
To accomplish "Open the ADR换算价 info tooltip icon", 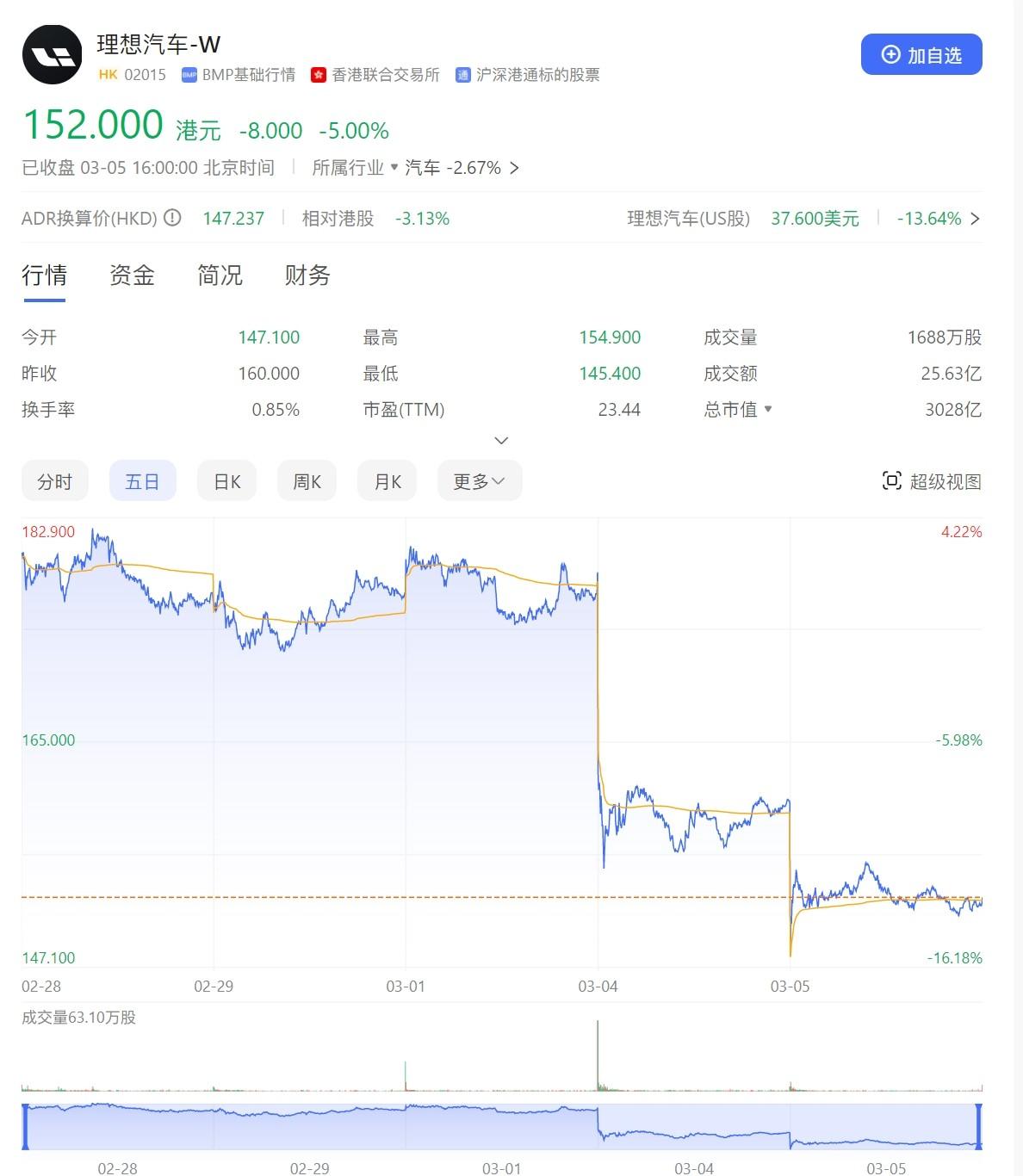I will pos(172,219).
